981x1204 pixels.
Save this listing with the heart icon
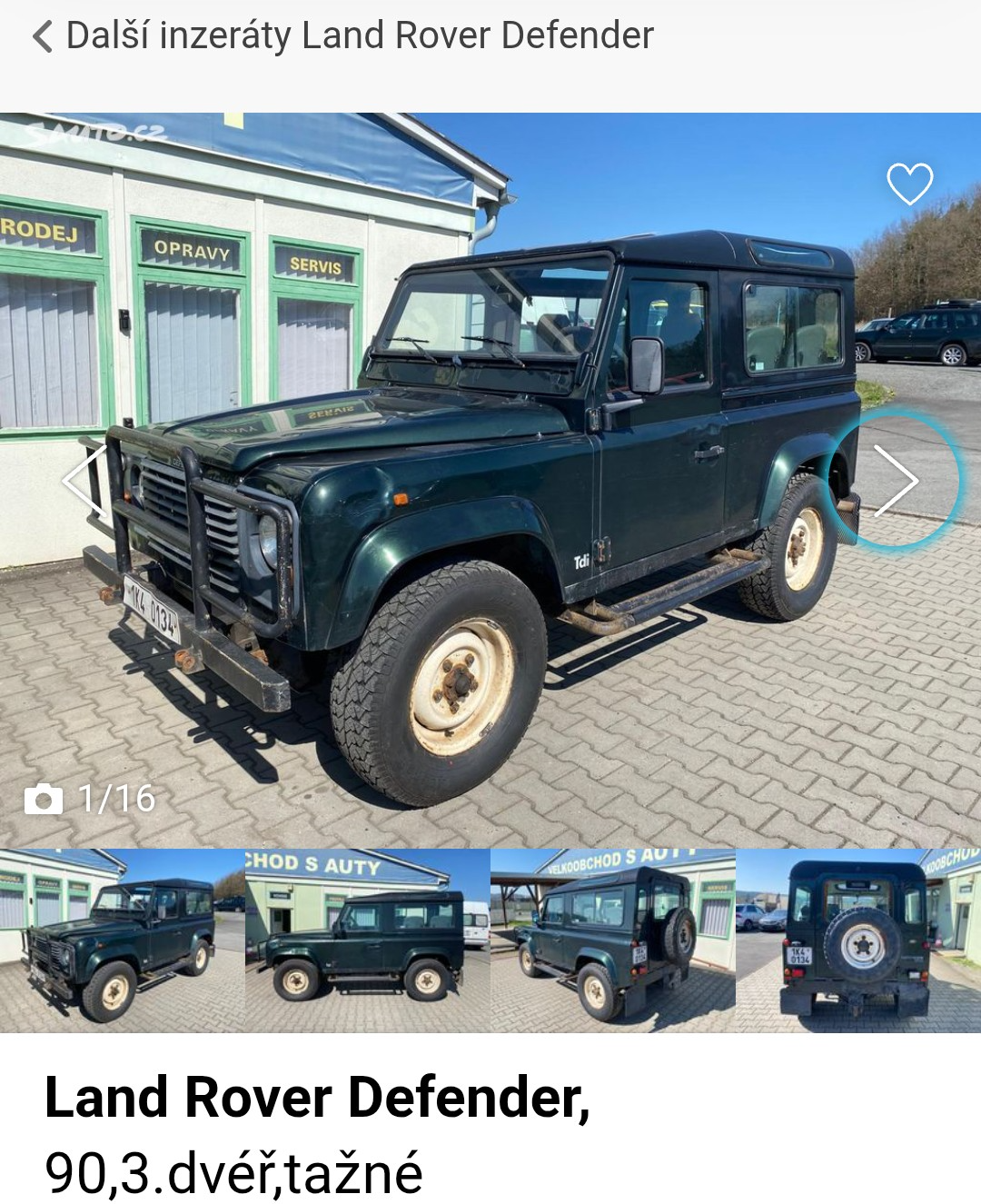pyautogui.click(x=909, y=184)
